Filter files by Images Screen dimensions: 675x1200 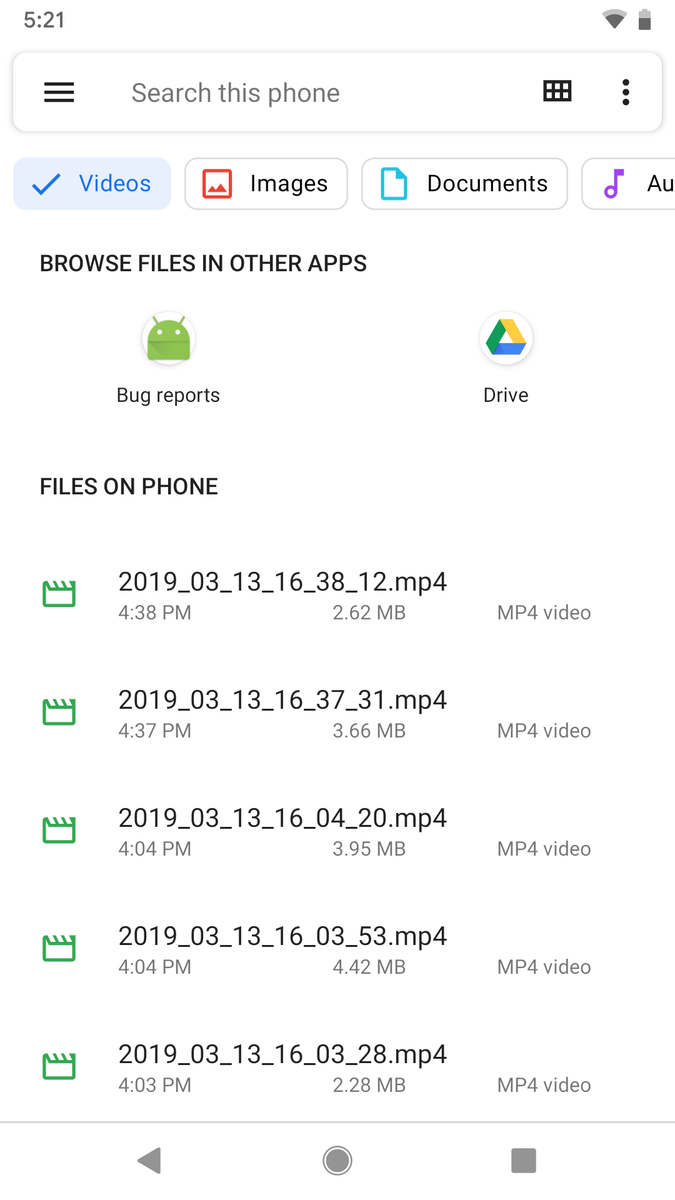266,184
